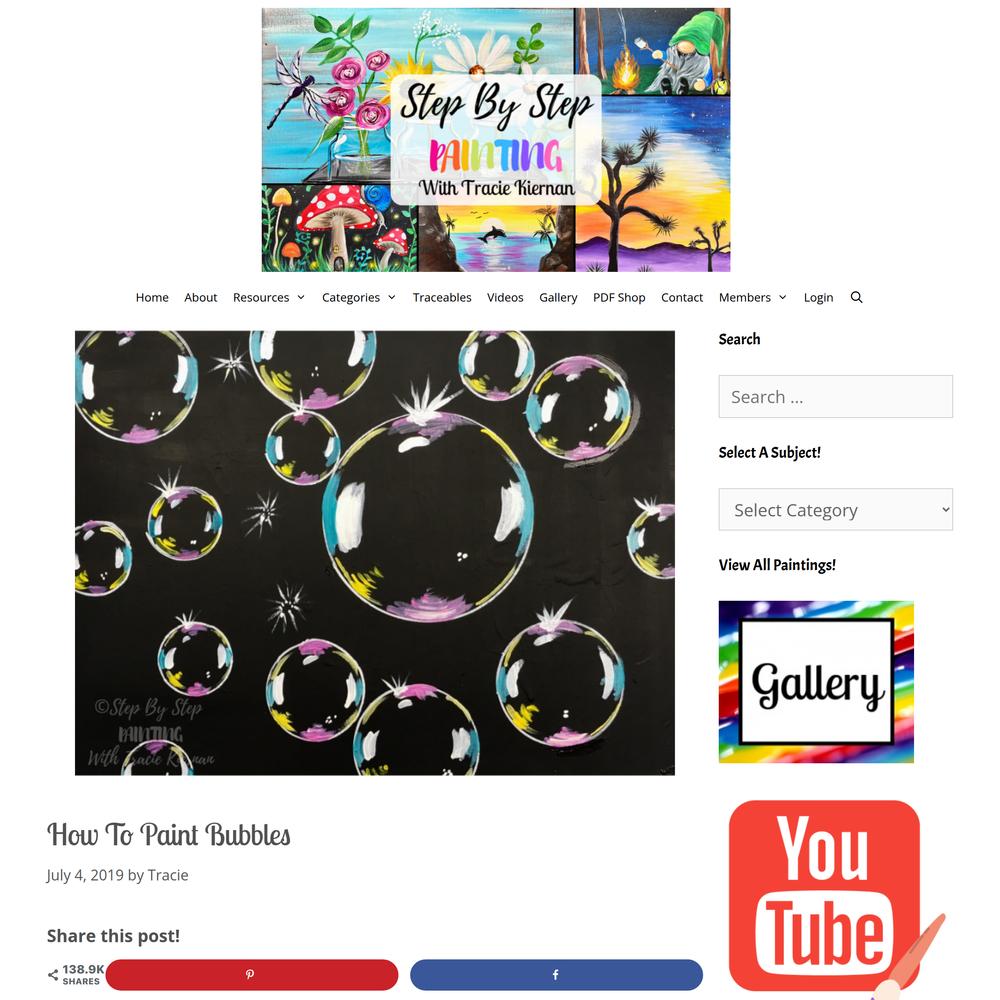Open the Login page
The image size is (1000, 1000).
click(x=818, y=297)
